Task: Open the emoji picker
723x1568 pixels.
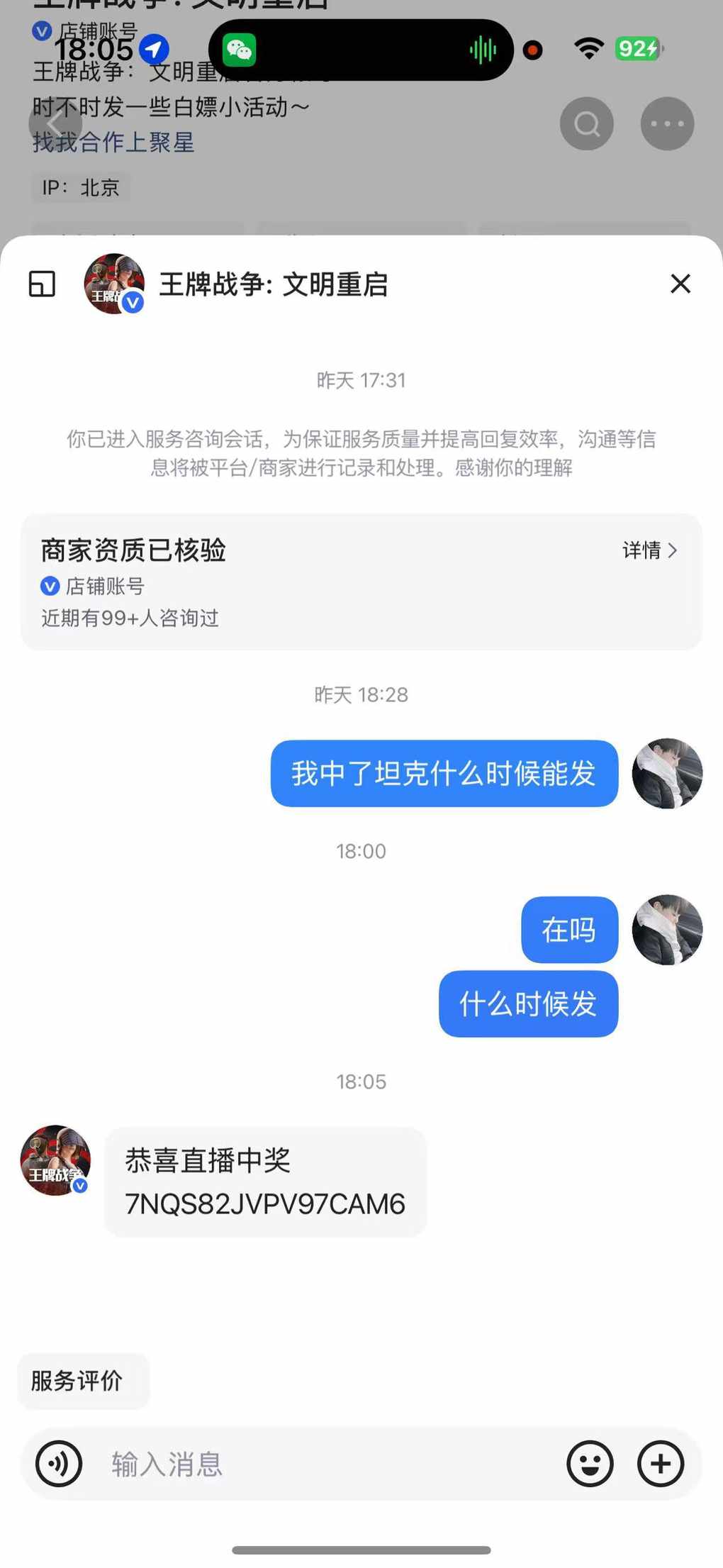Action: (590, 1464)
